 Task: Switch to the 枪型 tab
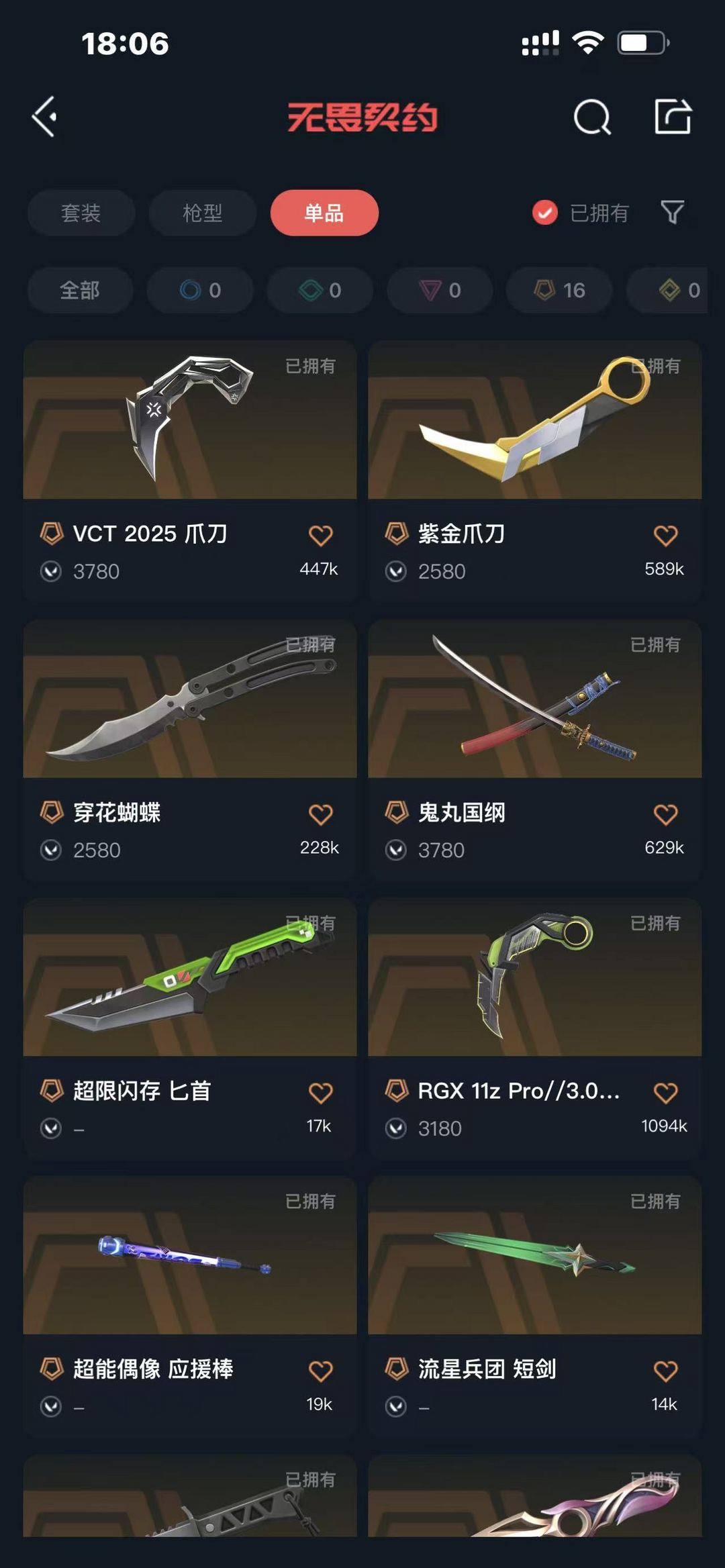tap(203, 213)
